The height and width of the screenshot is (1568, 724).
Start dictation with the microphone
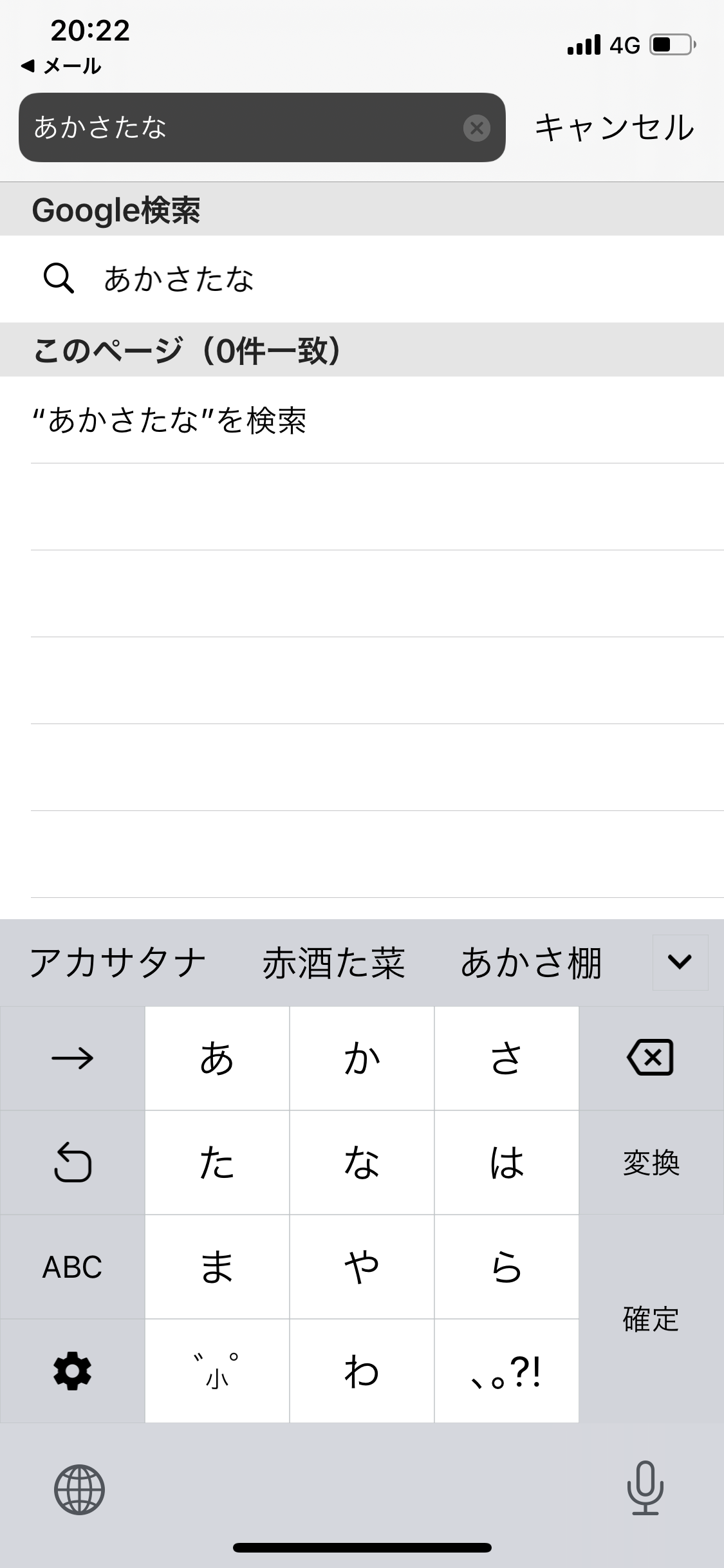tap(645, 1488)
